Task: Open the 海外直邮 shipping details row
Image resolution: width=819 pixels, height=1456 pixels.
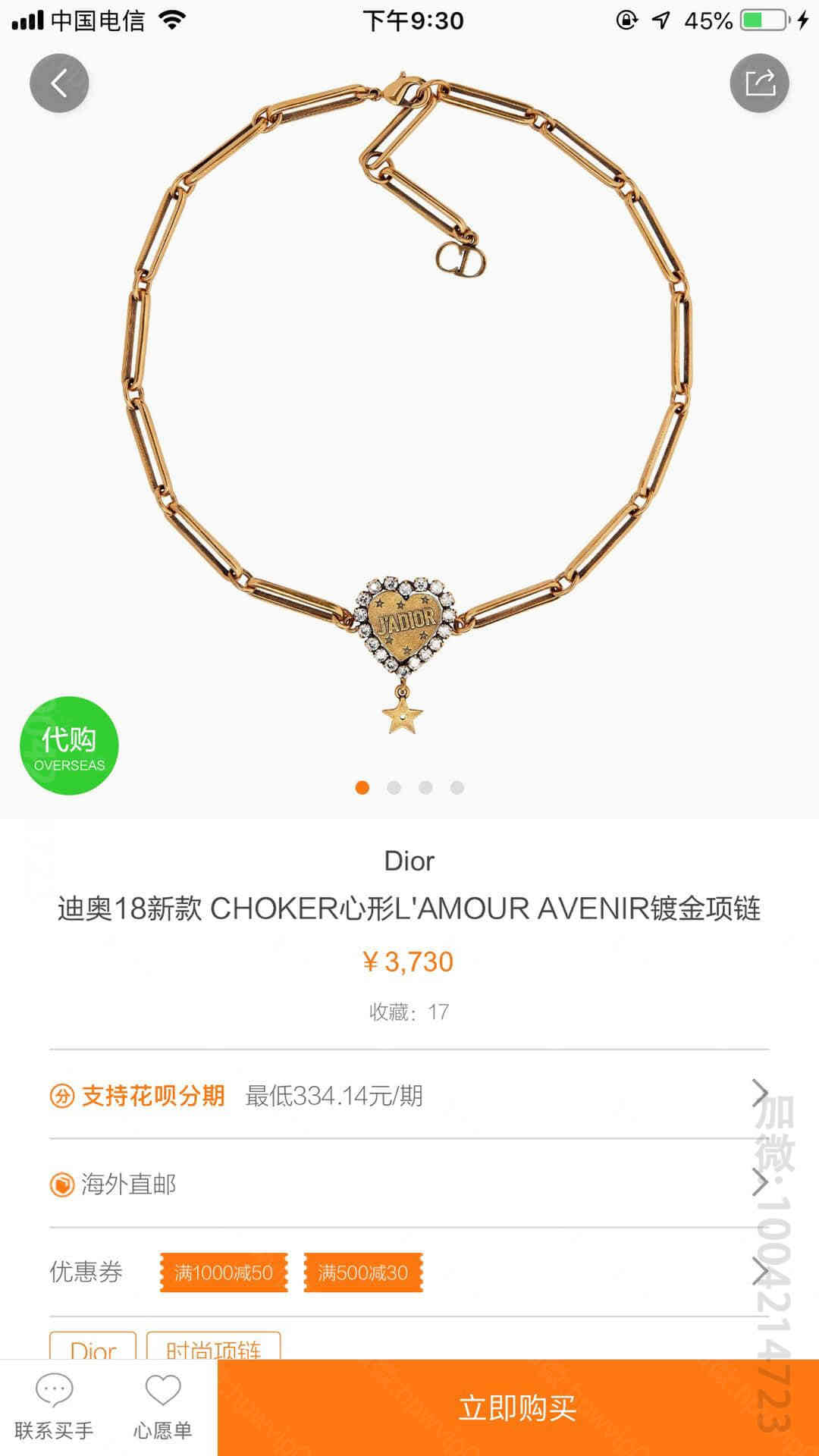Action: click(x=409, y=1184)
